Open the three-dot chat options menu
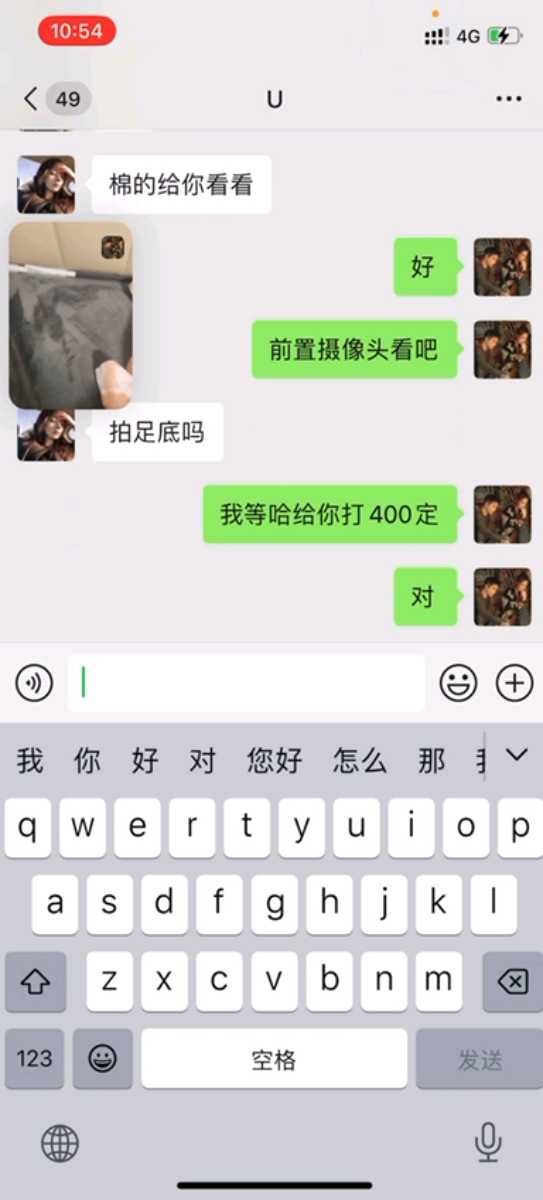 (509, 98)
